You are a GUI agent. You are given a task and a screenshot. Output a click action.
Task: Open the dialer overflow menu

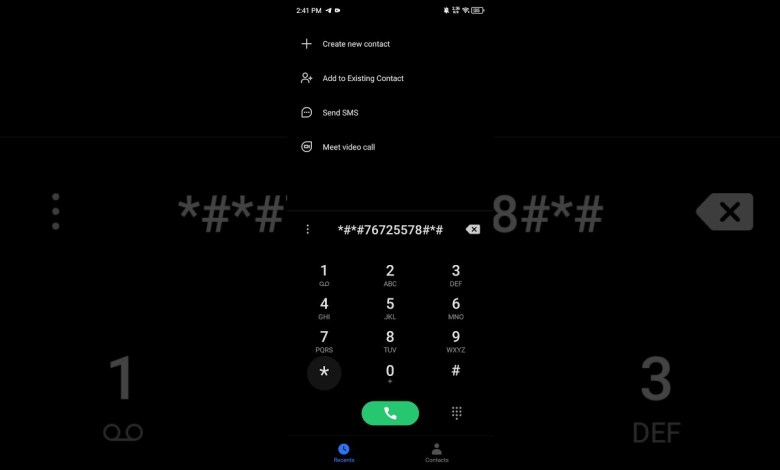pyautogui.click(x=307, y=229)
